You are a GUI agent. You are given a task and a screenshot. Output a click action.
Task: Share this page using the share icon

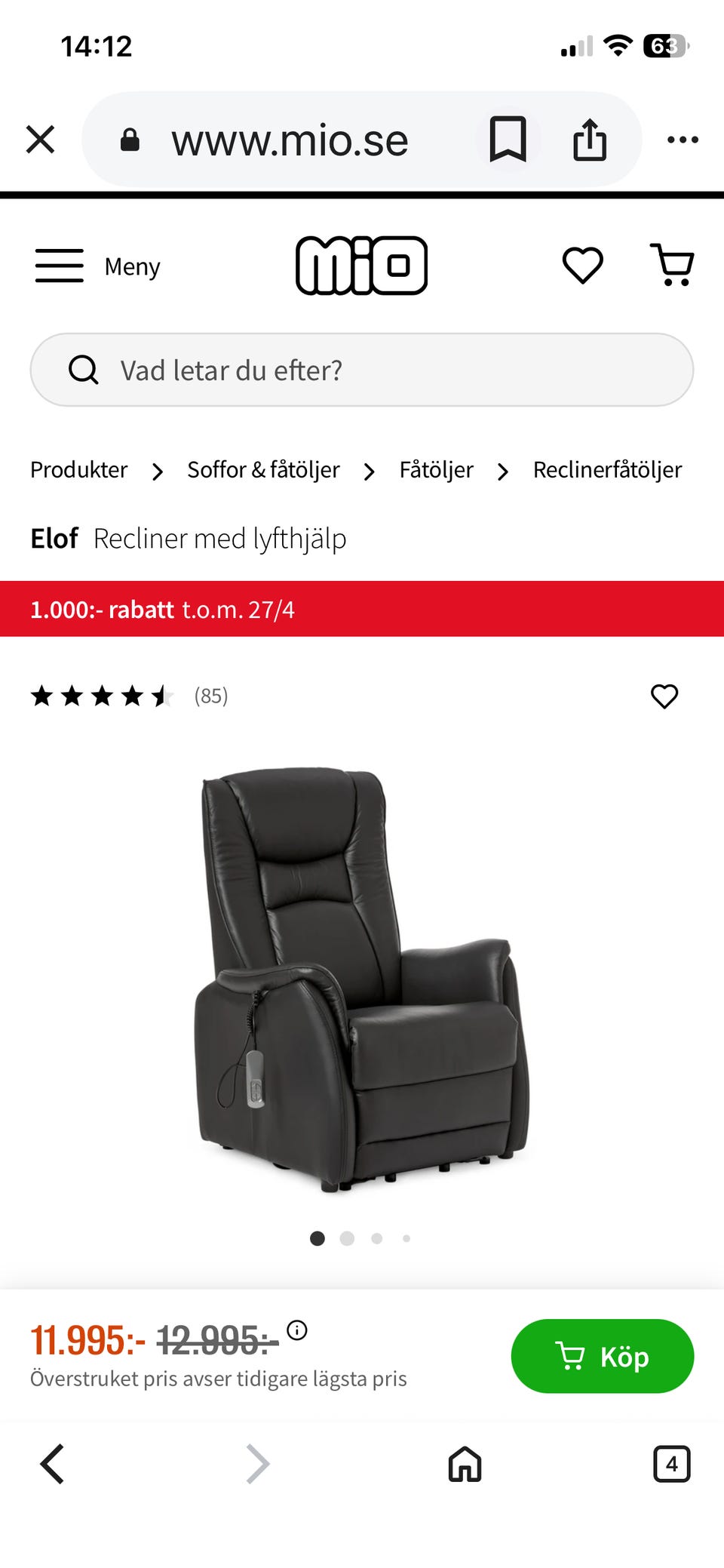pyautogui.click(x=590, y=139)
